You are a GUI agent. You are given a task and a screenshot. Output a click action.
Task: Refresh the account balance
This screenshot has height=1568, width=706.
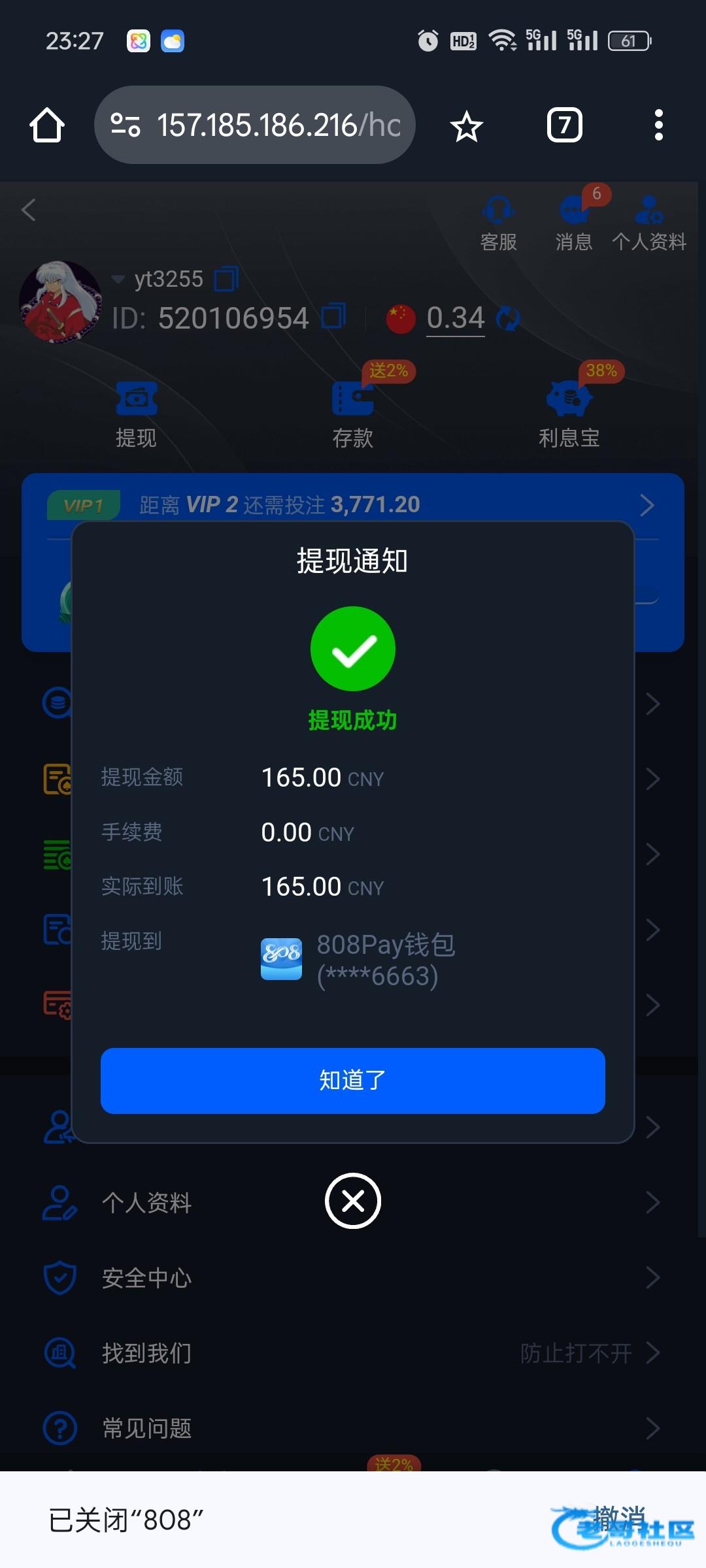507,319
